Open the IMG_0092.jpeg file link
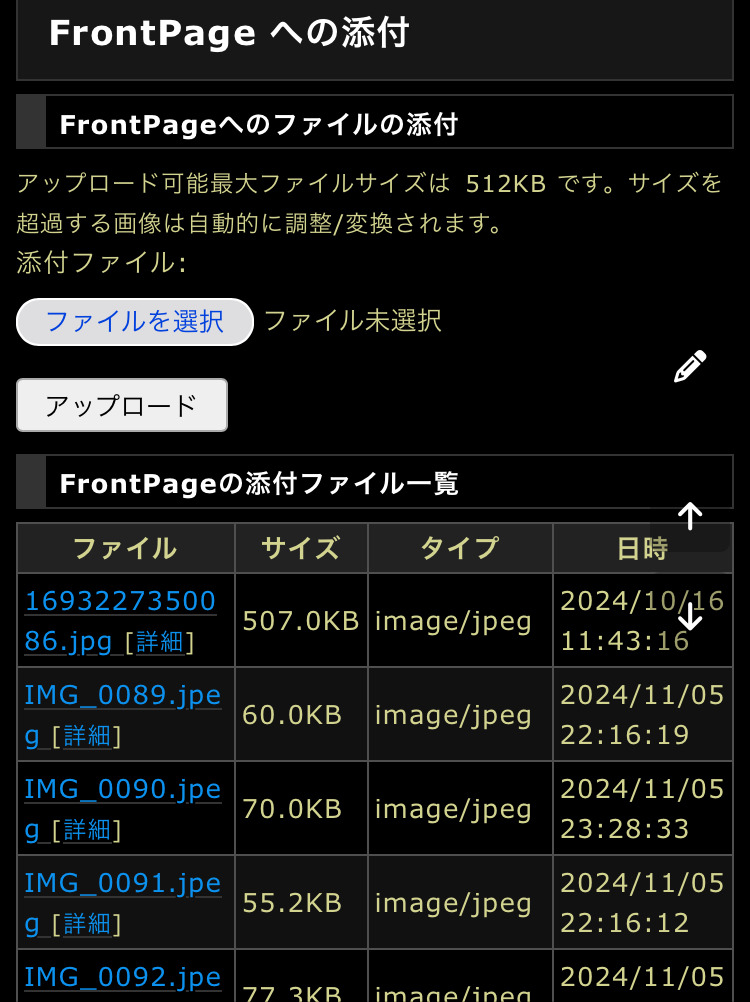Image resolution: width=750 pixels, height=1002 pixels. [122, 977]
